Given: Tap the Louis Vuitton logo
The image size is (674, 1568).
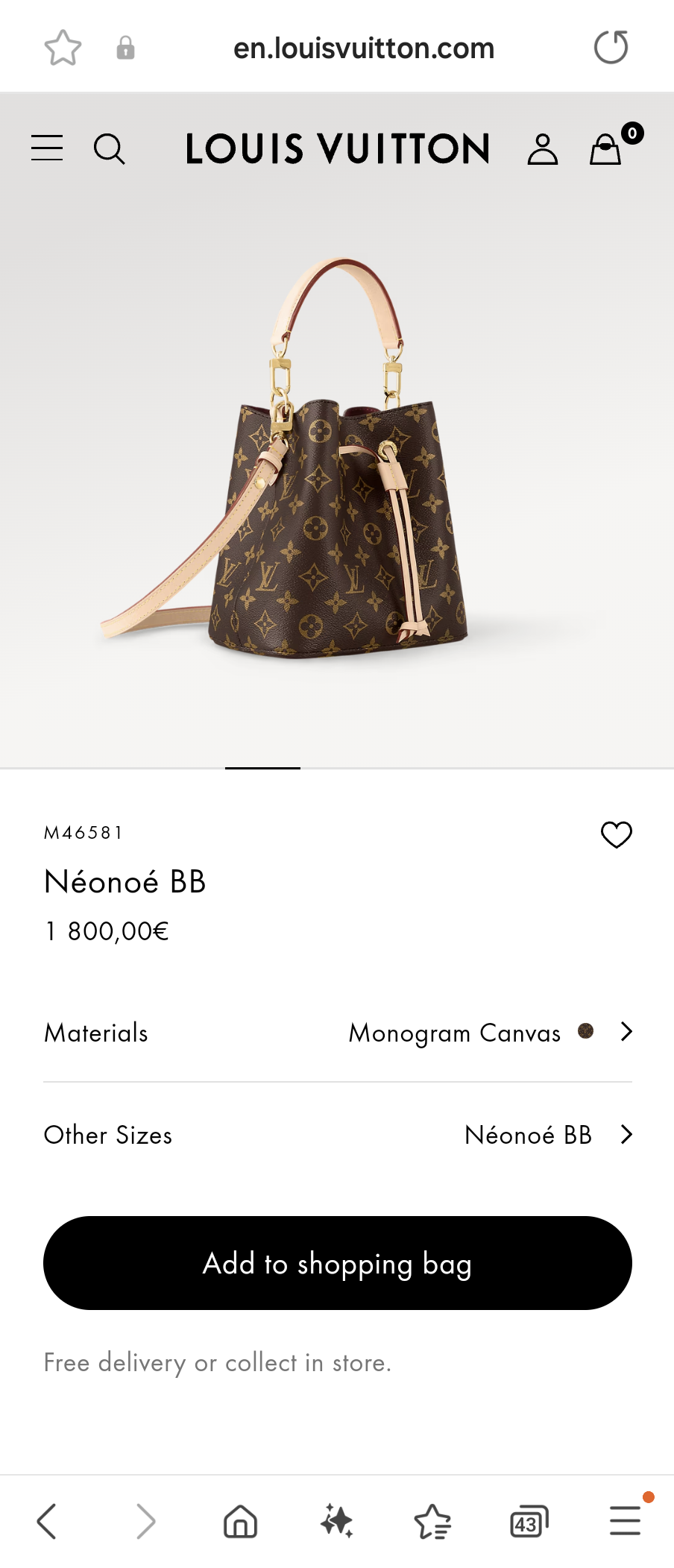Looking at the screenshot, I should 337,148.
